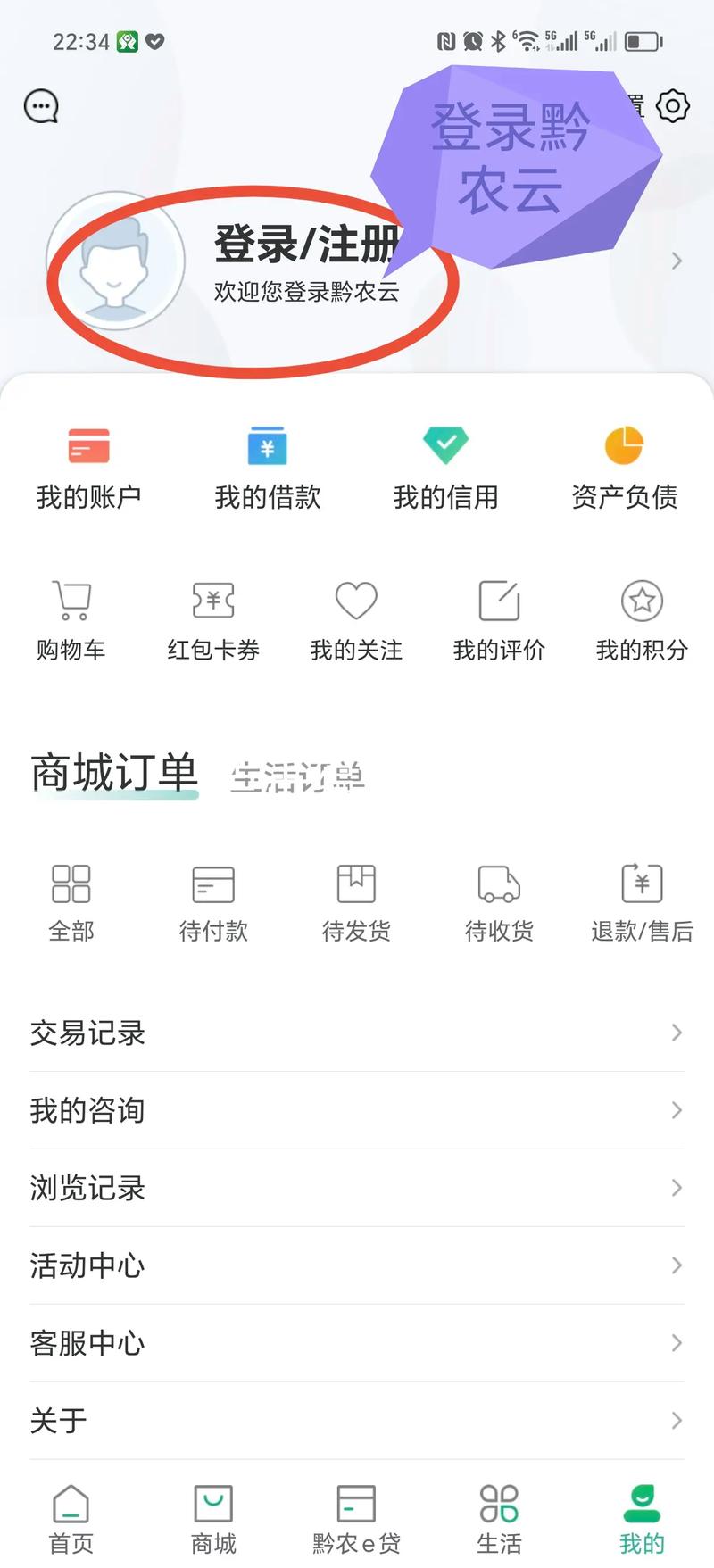
Task: Select the 我的借款 loan icon
Action: coord(266,464)
